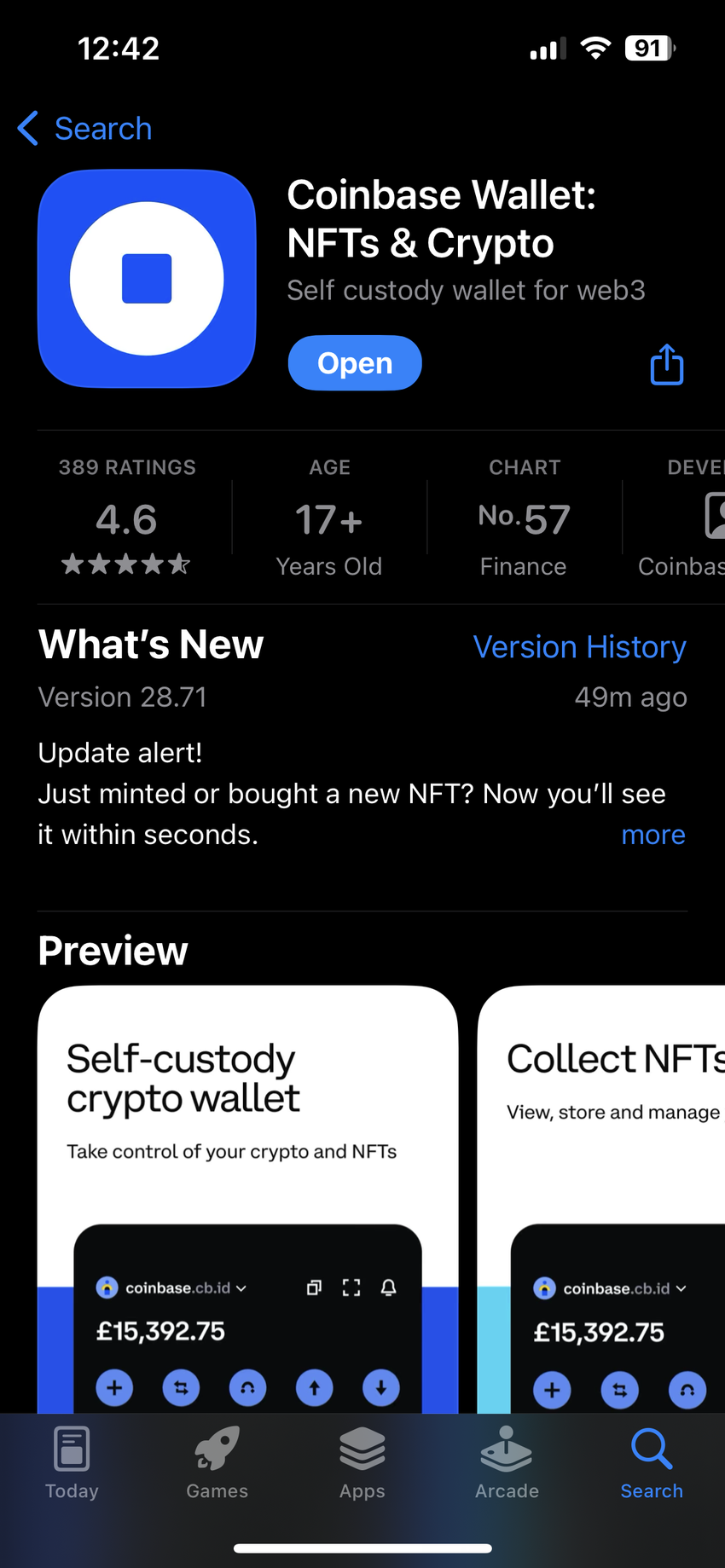Share the Coinbase Wallet app
Viewport: 725px width, 1568px height.
click(666, 365)
